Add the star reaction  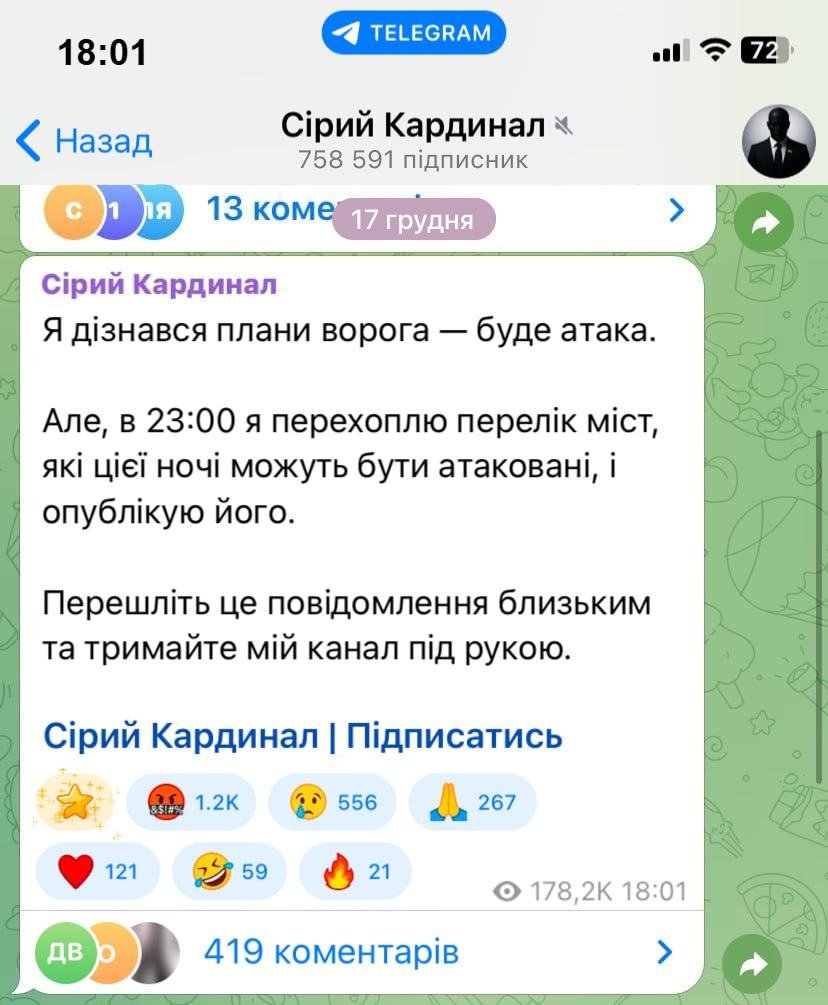[x=75, y=801]
